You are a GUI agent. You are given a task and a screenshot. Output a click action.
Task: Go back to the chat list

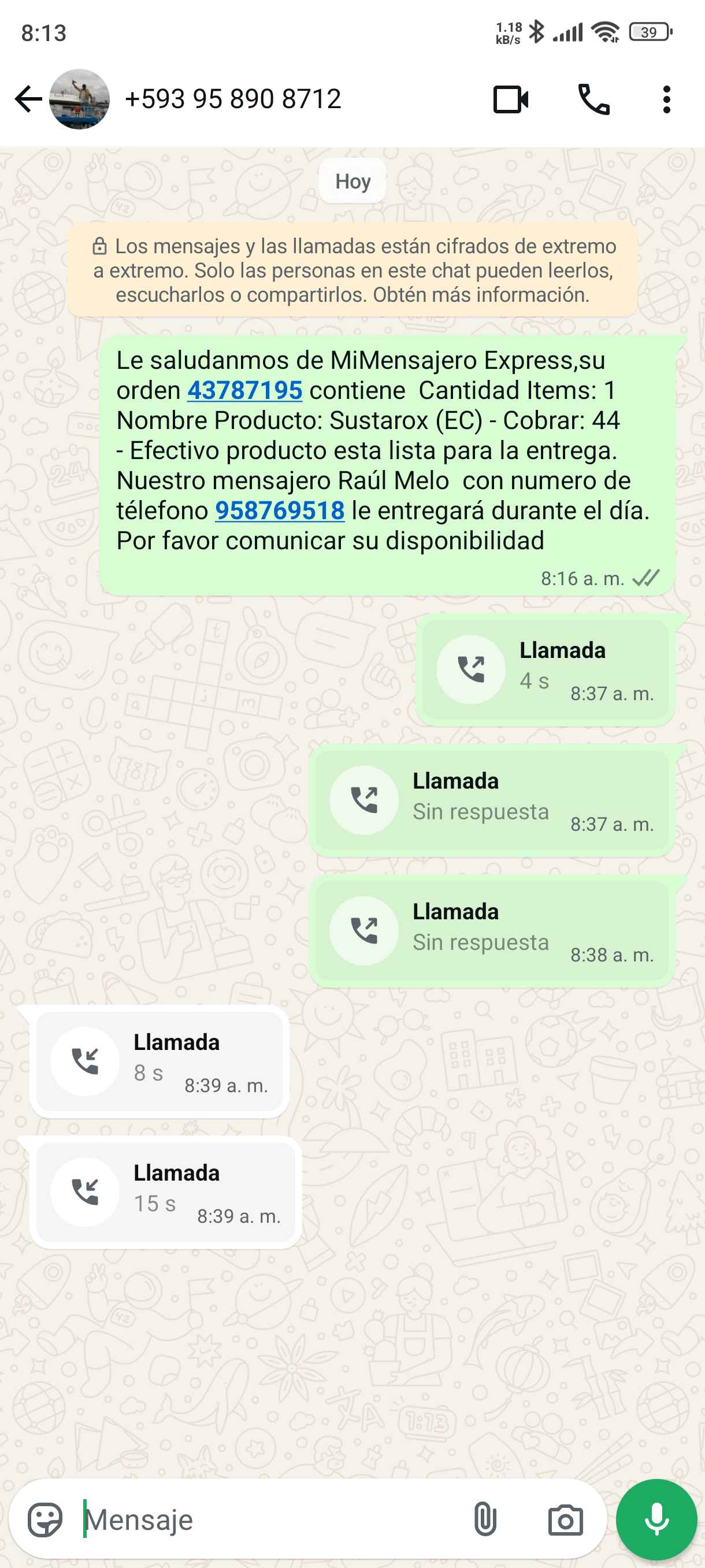click(28, 99)
